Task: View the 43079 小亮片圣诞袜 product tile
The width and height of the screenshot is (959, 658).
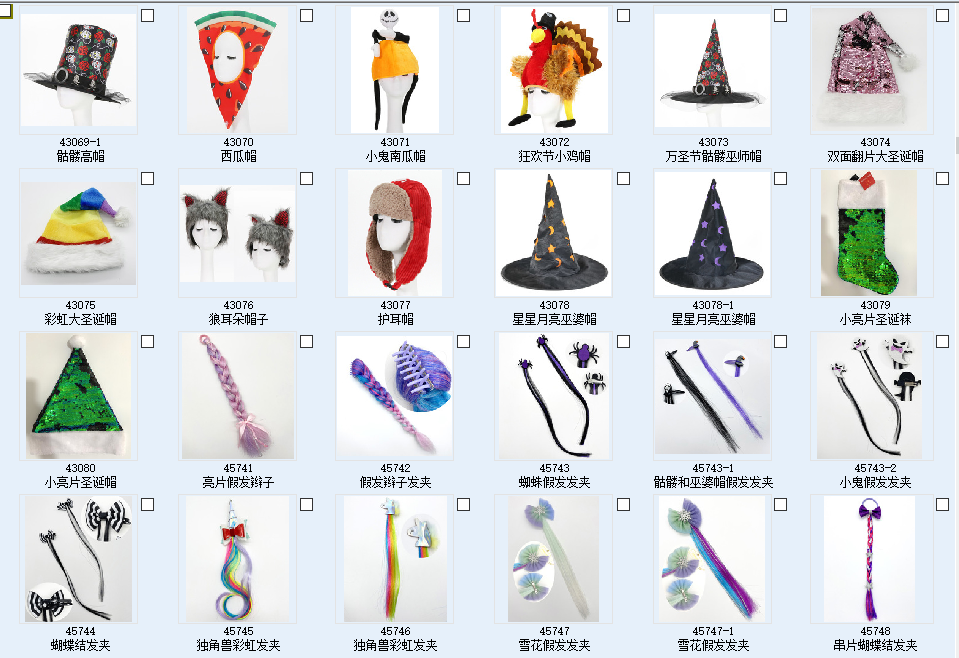Action: pos(870,233)
